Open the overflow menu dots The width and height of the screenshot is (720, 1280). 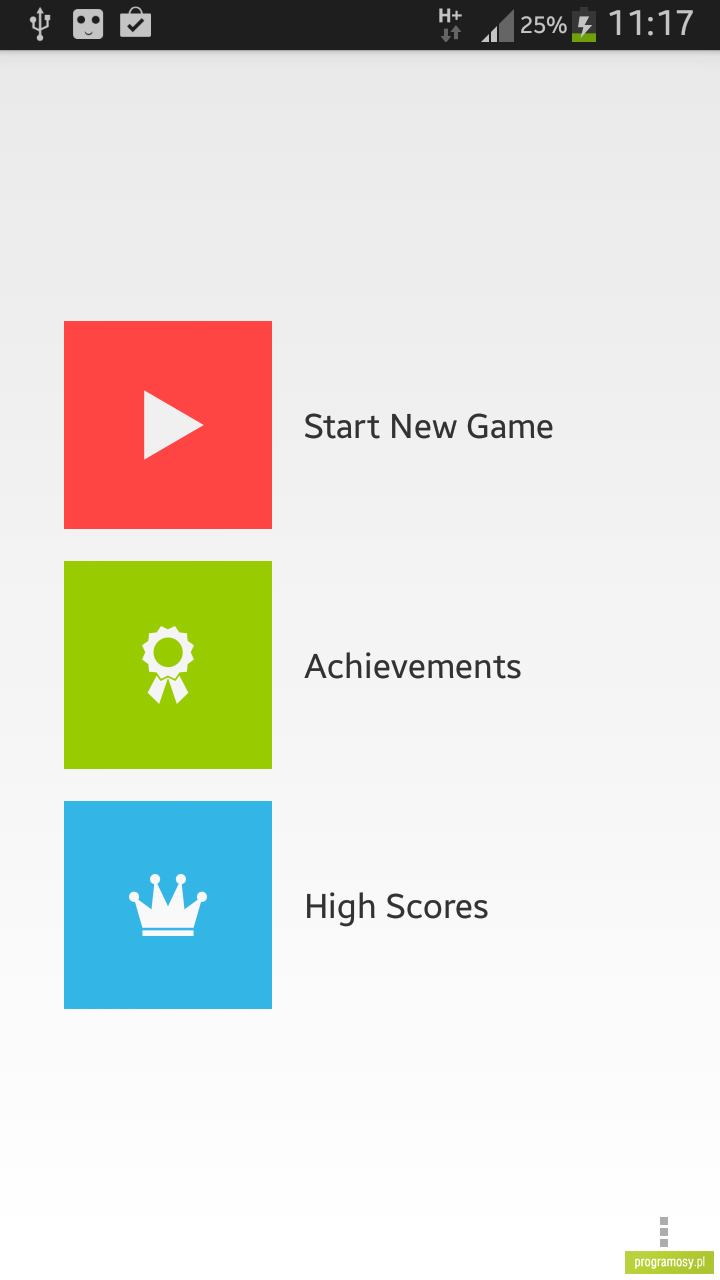pyautogui.click(x=664, y=1231)
